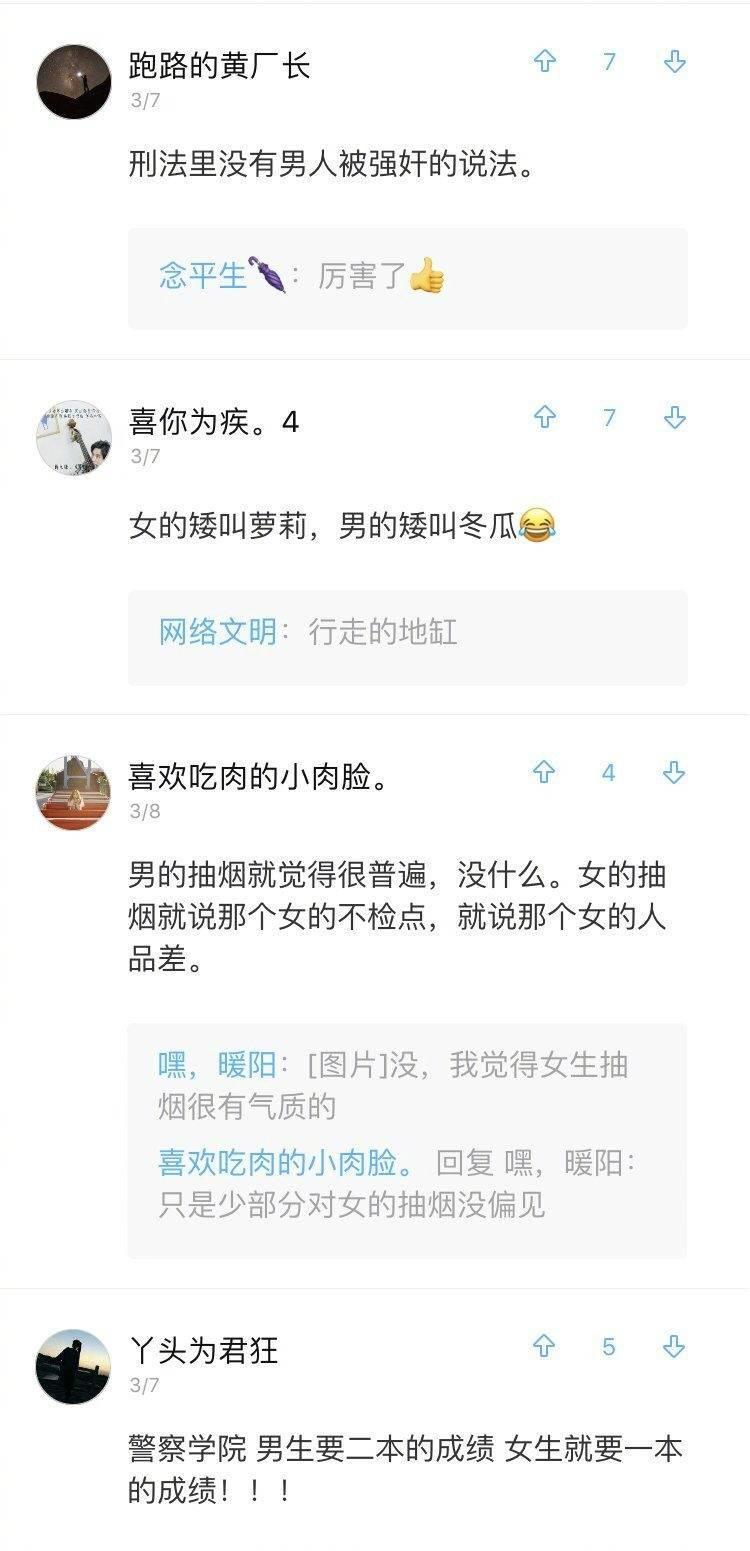Tap username 丫头为君狂
Screen dimensions: 750x1551
tap(203, 1350)
